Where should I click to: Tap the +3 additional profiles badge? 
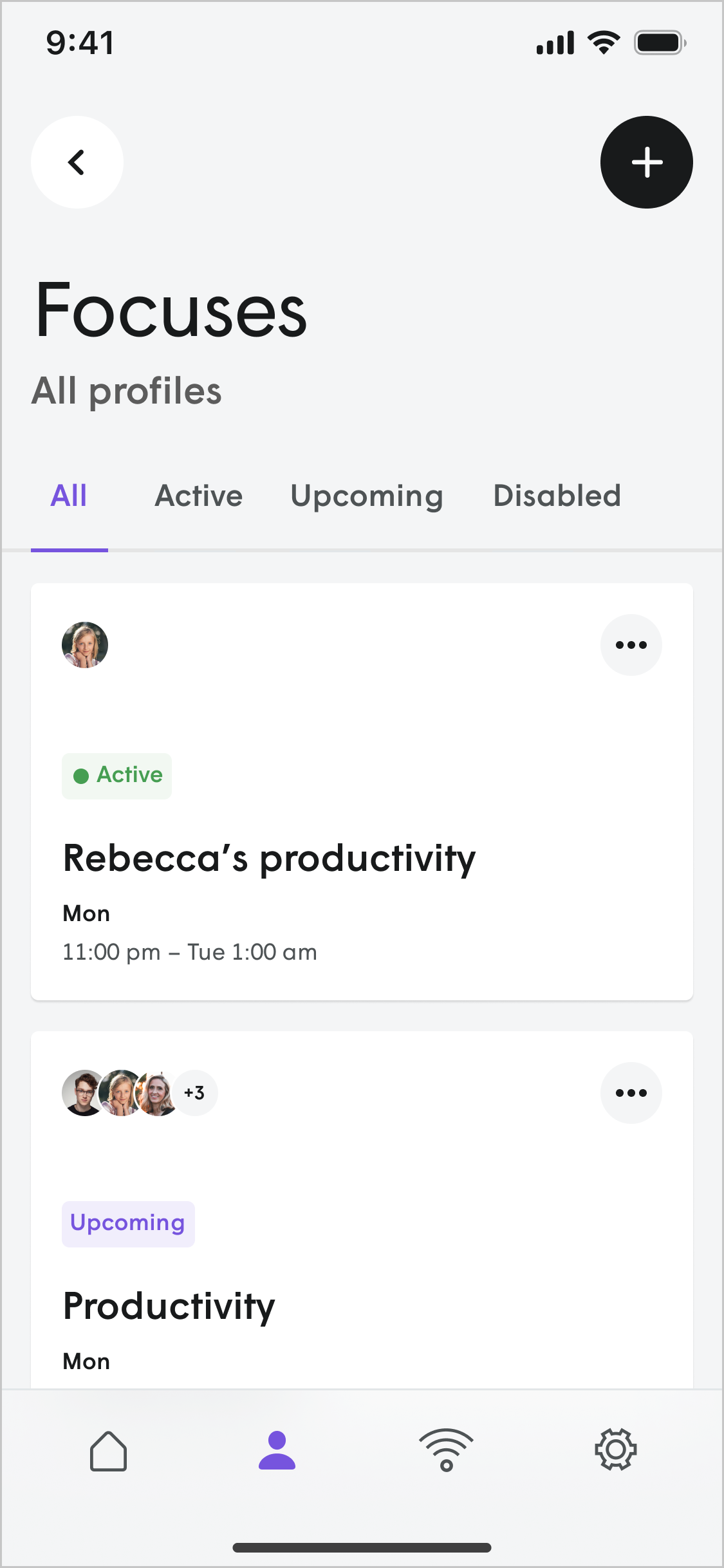pos(194,1093)
